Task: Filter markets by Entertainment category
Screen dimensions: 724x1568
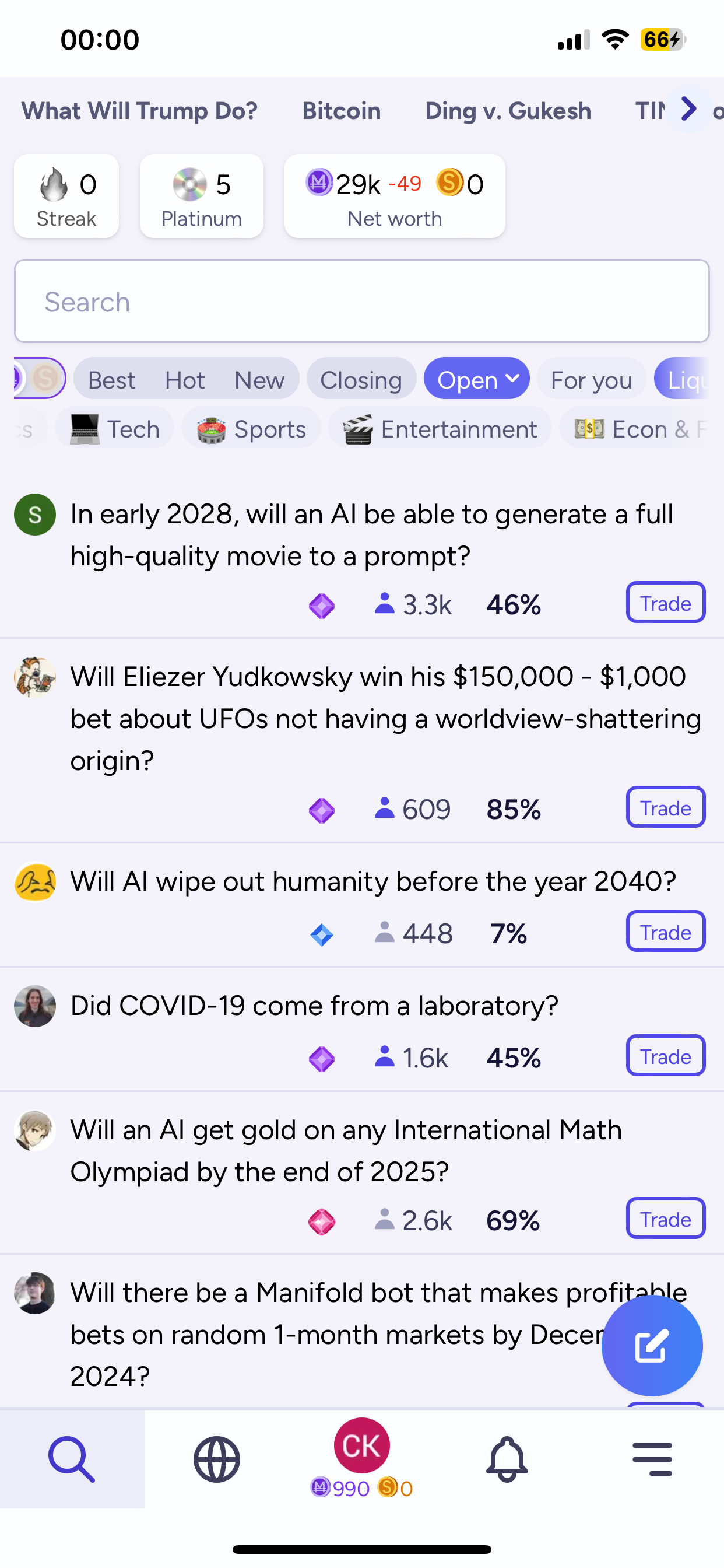Action: tap(440, 429)
